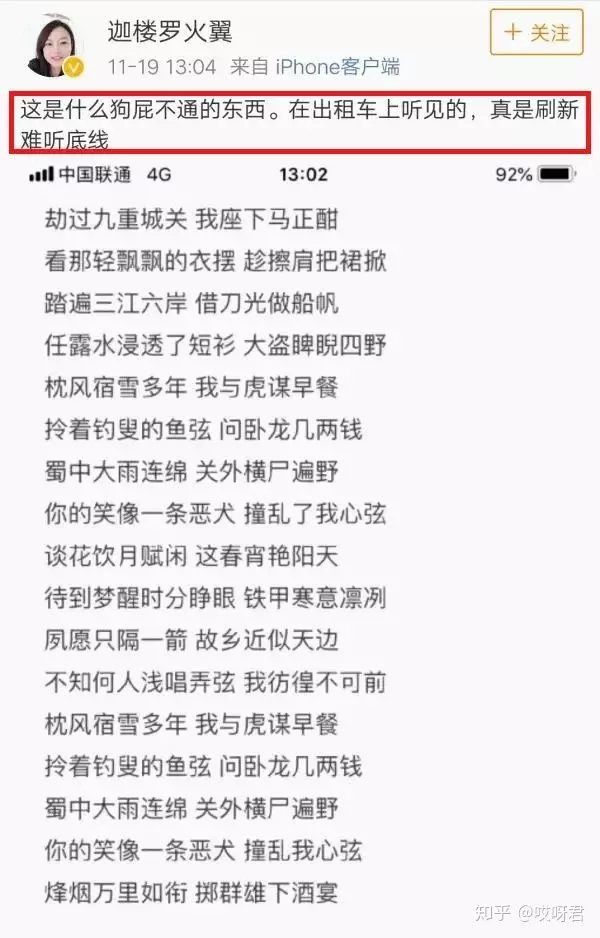Follow 迦楼罗火翼 with the 关注 button
Screen dimensions: 600x938
(536, 32)
